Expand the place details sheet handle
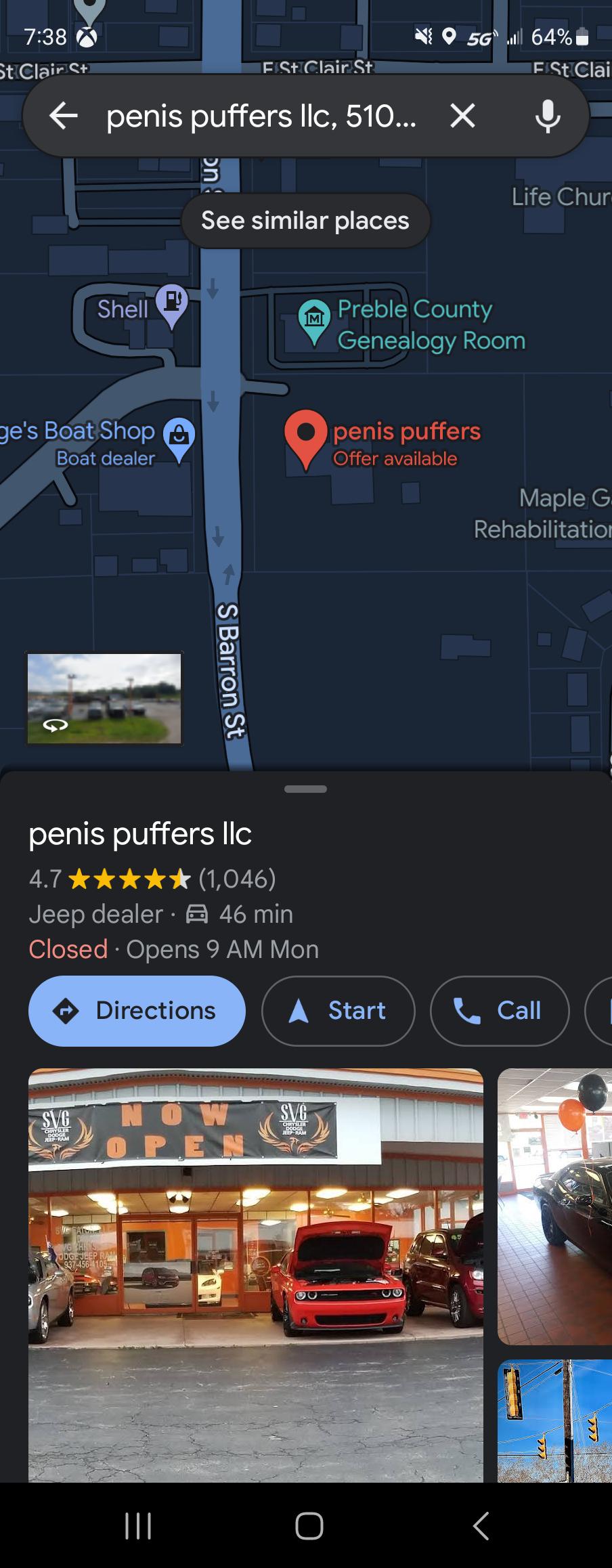Screen dimensions: 612x1568 pos(306,789)
